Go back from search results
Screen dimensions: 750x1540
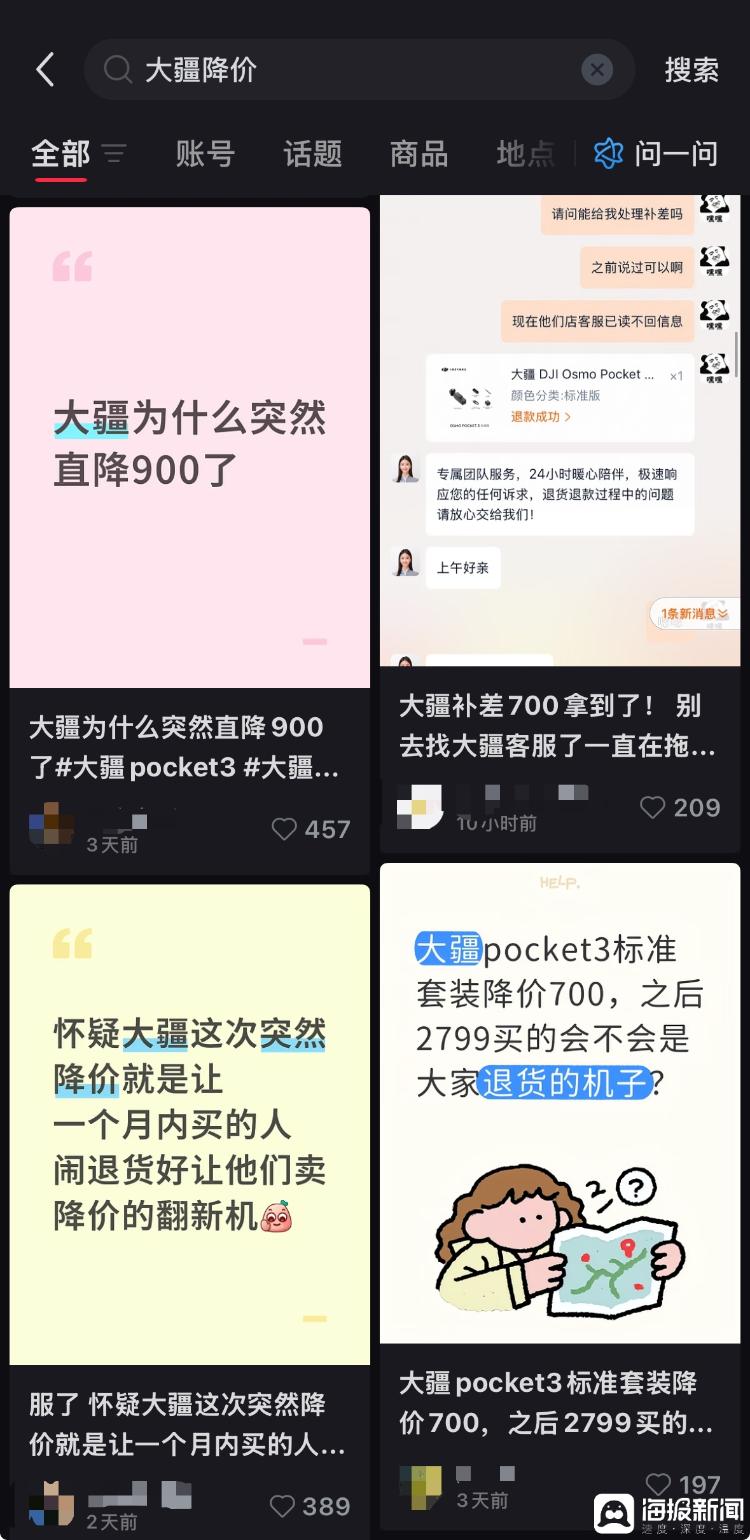point(45,70)
